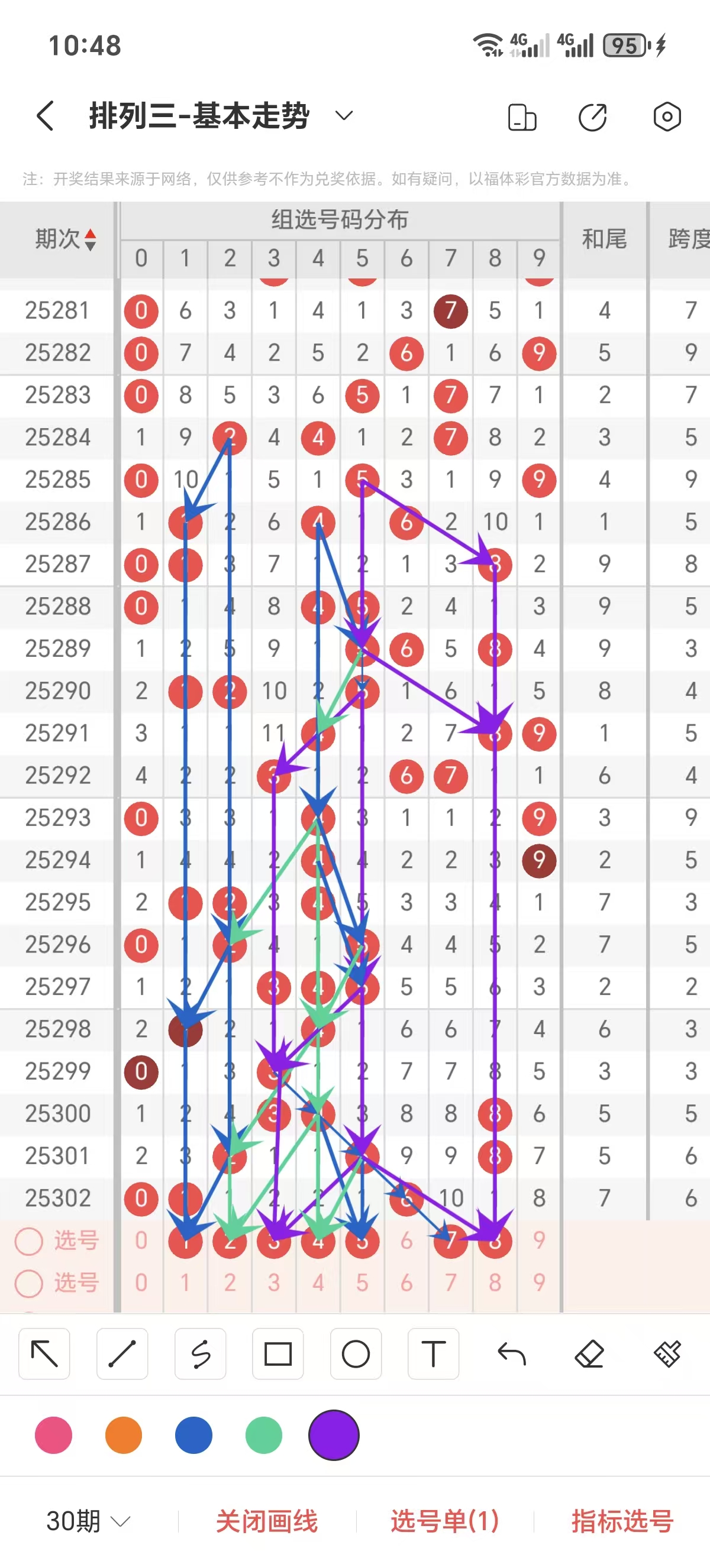Activate the eraser tool
This screenshot has width=710, height=1568.
click(589, 1355)
